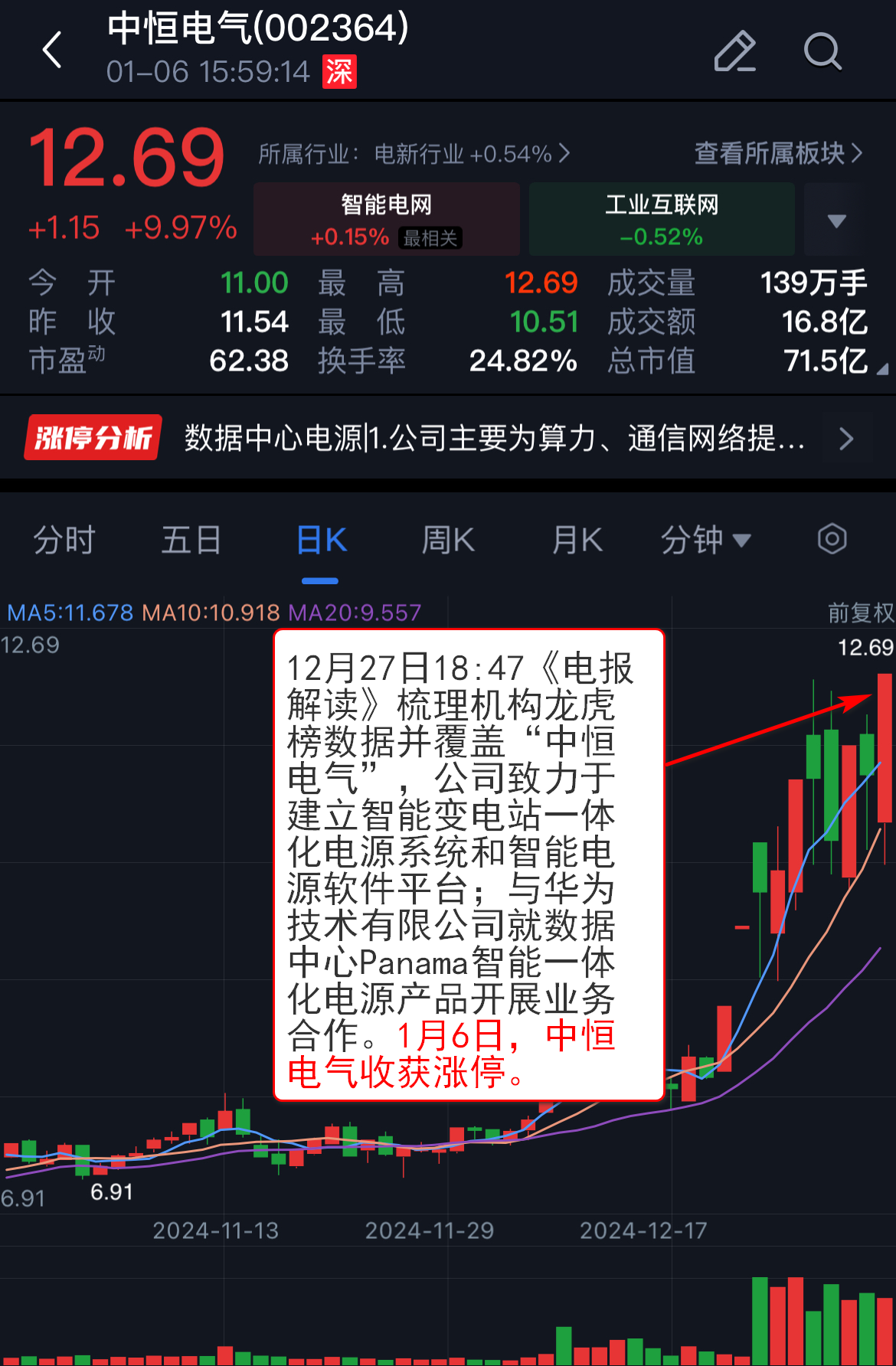Switch to 周K chart tab
This screenshot has width=896, height=1366.
448,540
